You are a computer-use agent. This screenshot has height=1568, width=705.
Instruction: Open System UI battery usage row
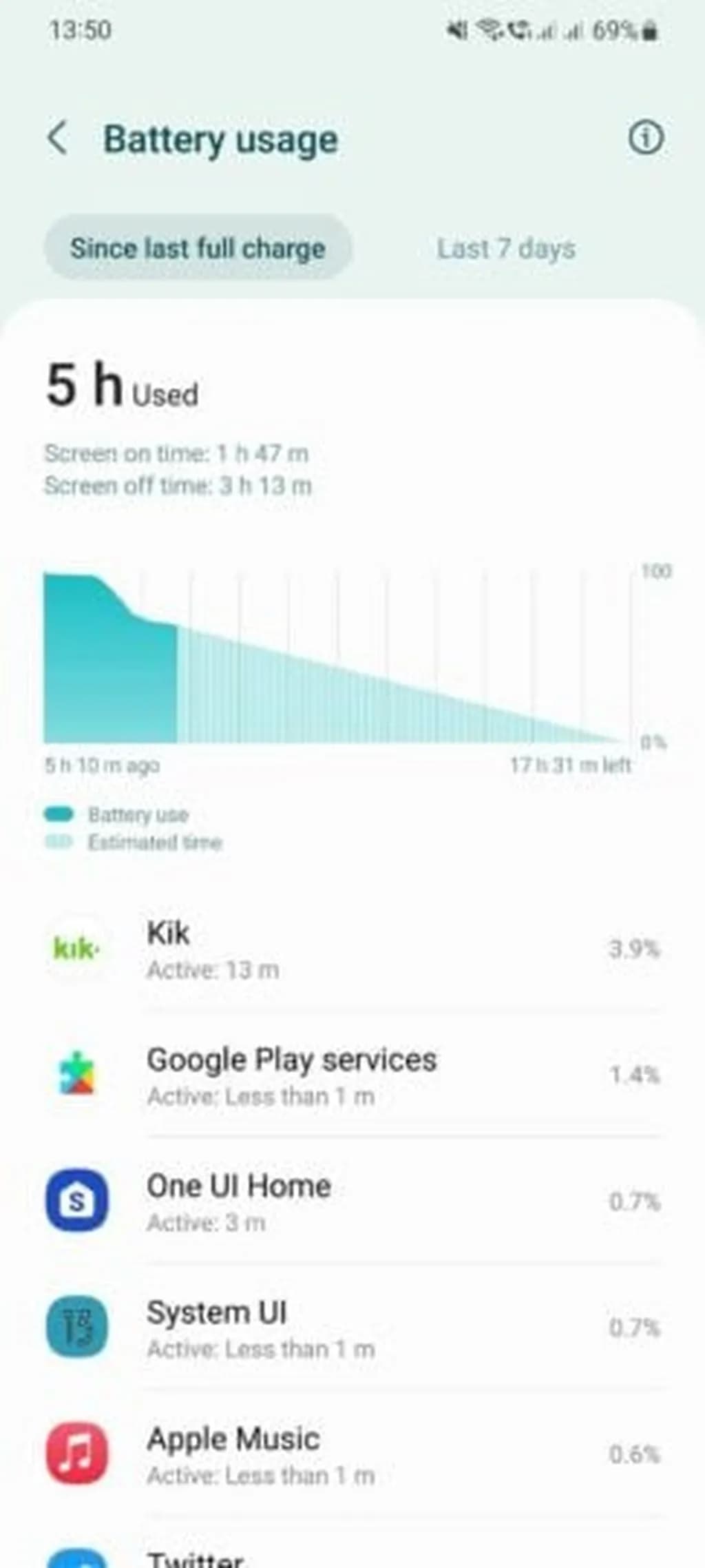click(352, 1328)
